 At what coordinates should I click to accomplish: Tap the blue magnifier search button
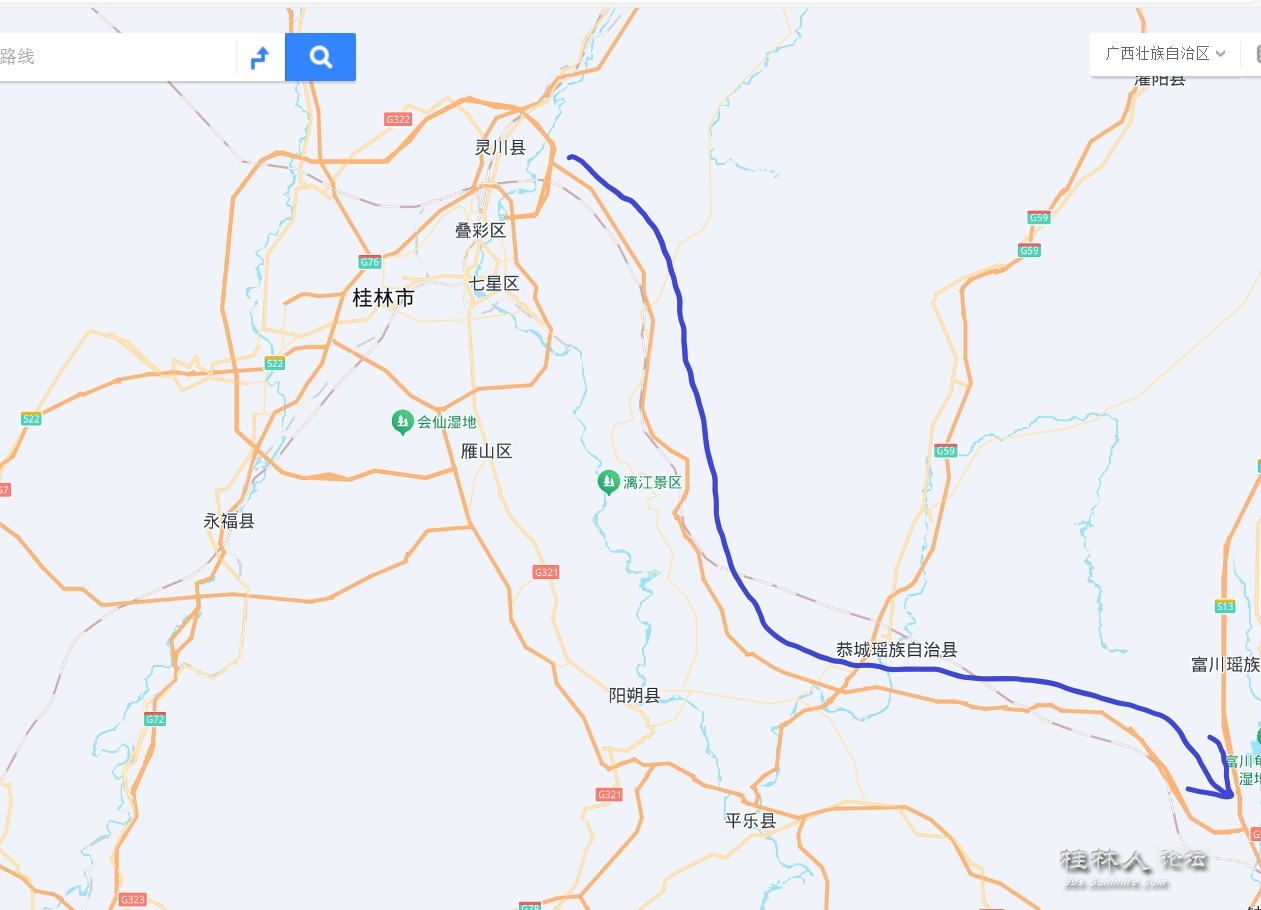[x=320, y=57]
